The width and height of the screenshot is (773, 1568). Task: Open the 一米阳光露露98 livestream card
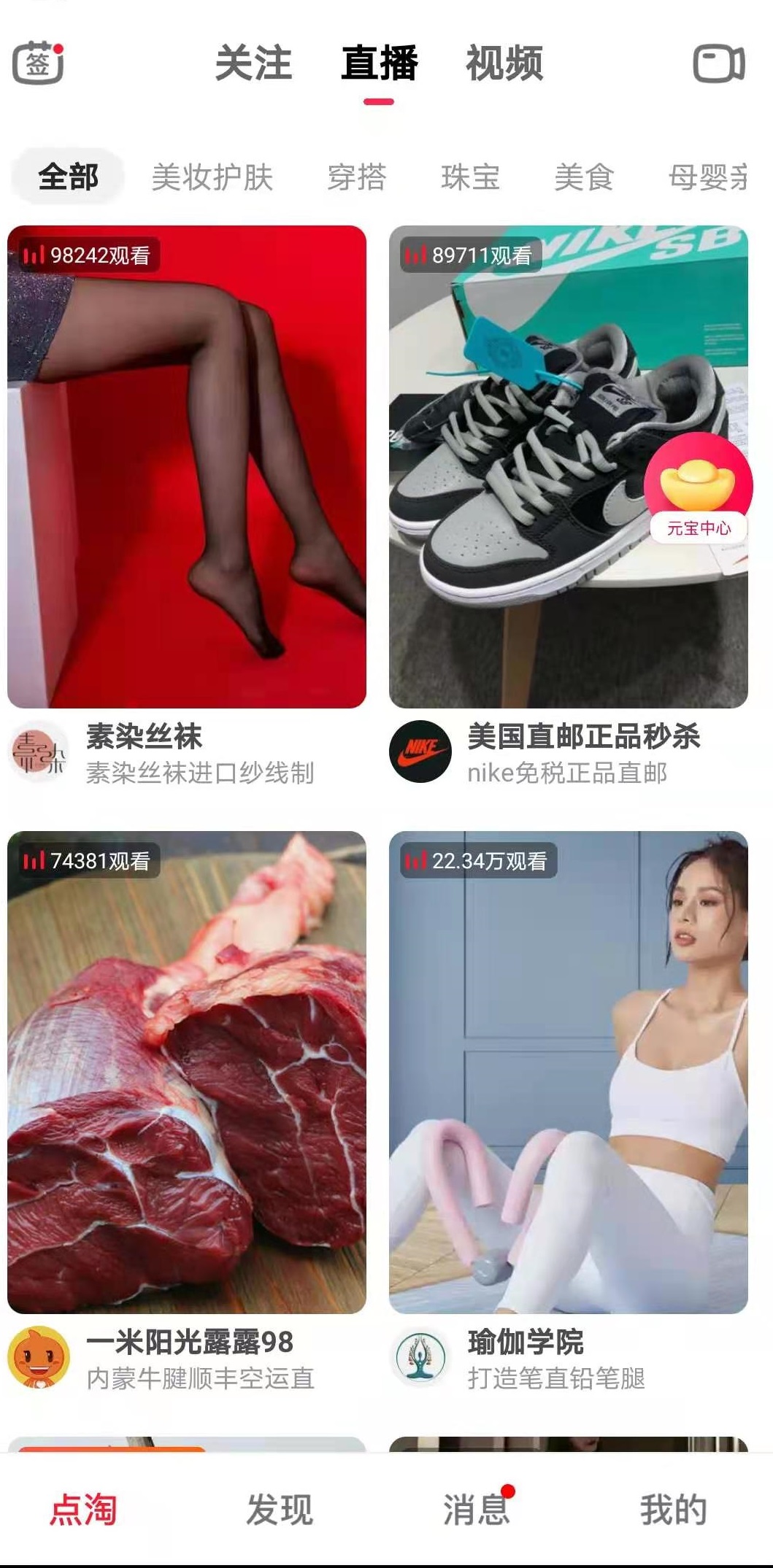coord(187,1073)
